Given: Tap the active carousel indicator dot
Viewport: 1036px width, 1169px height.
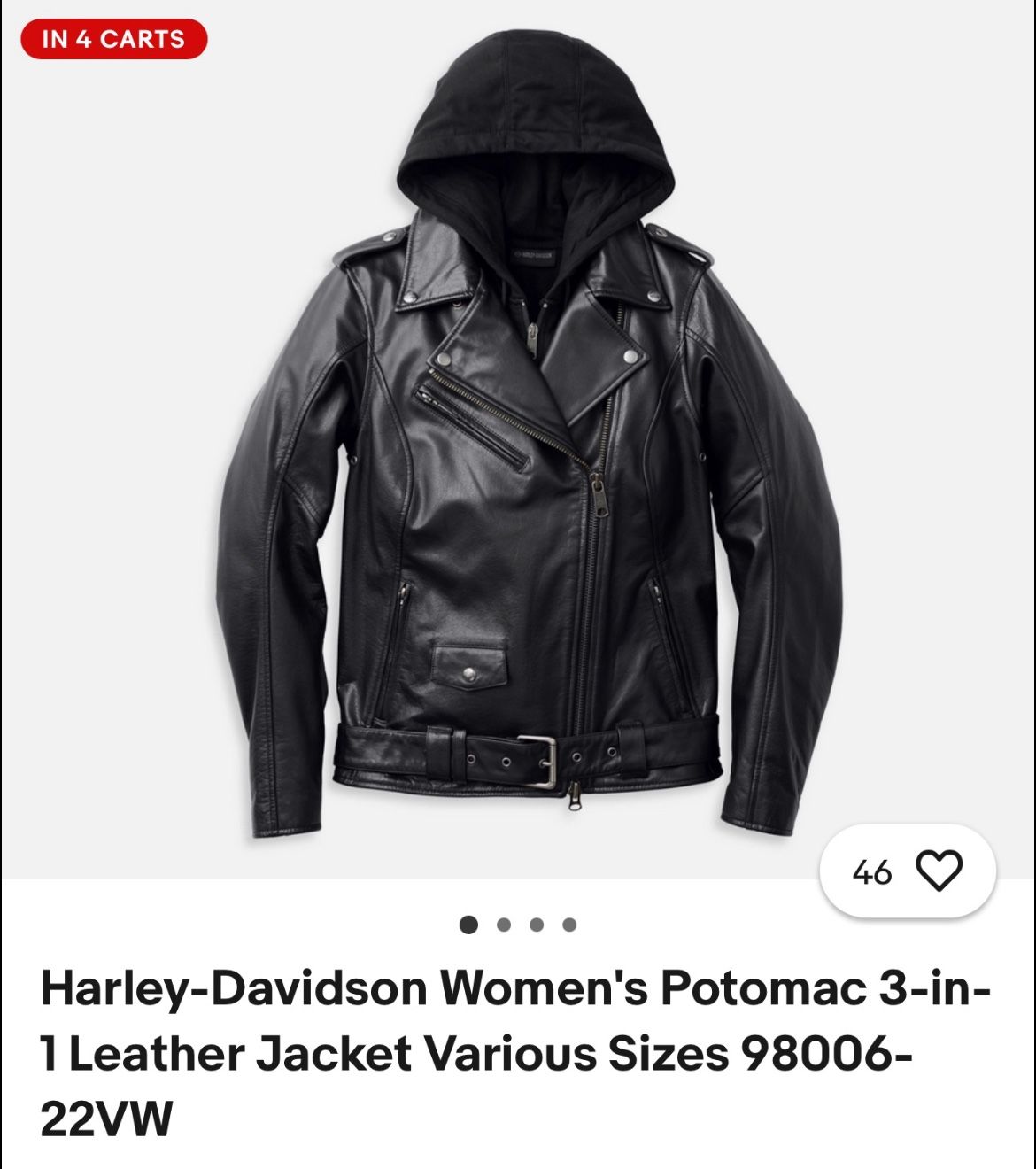Looking at the screenshot, I should [470, 925].
